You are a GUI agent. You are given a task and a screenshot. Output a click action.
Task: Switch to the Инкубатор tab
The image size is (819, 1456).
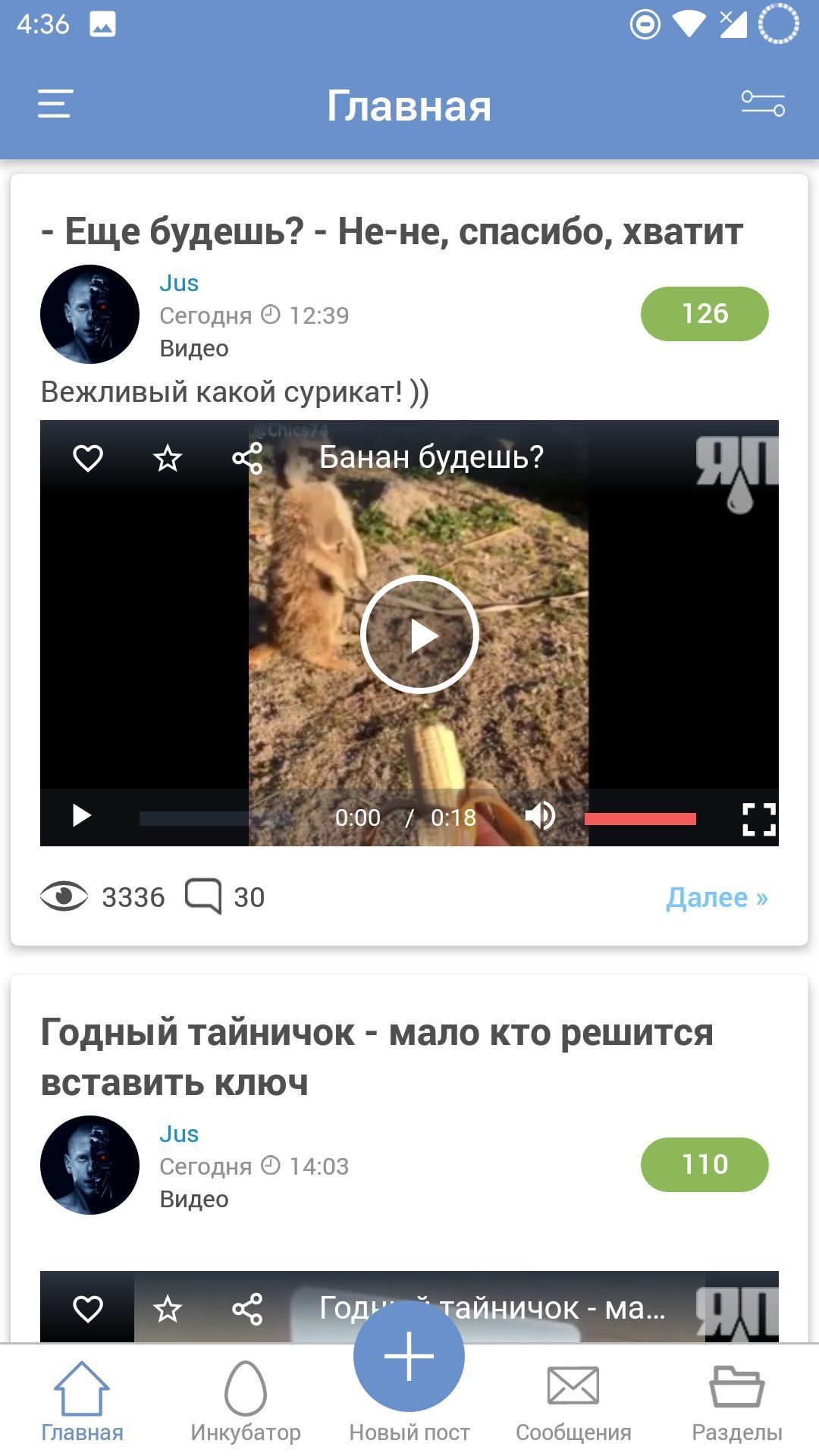coord(246,1402)
